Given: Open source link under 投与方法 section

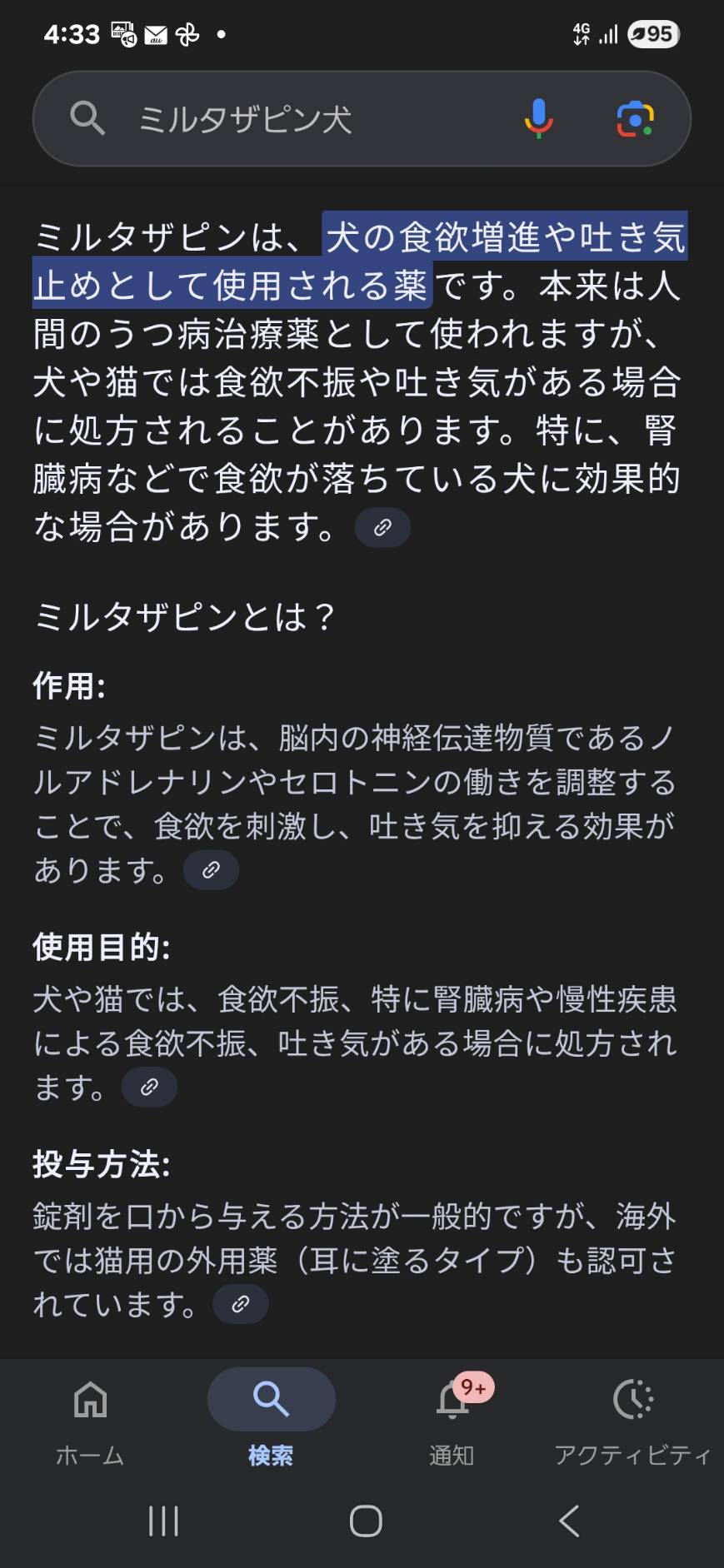Looking at the screenshot, I should tap(241, 1304).
